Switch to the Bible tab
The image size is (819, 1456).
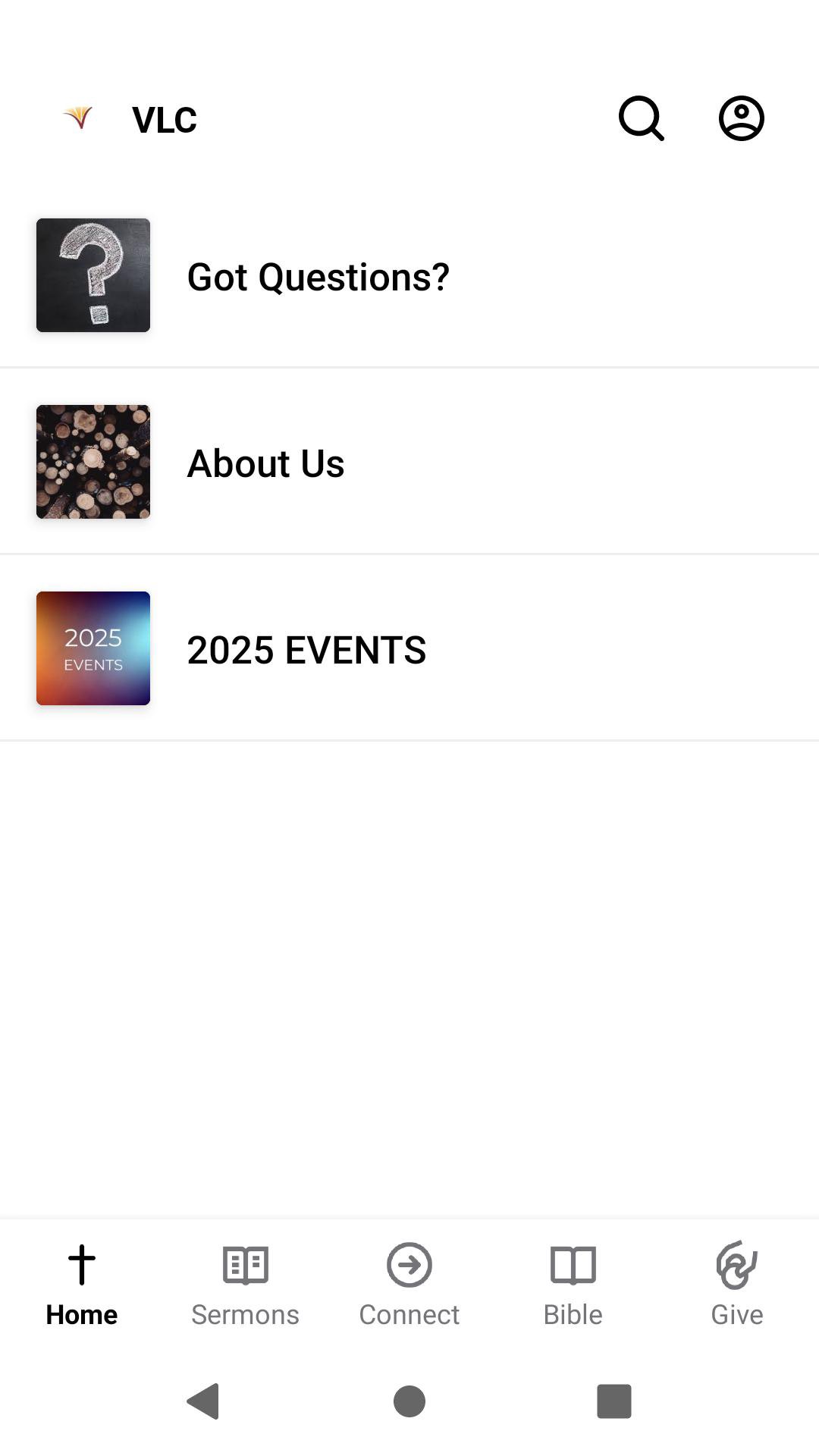(x=573, y=1285)
